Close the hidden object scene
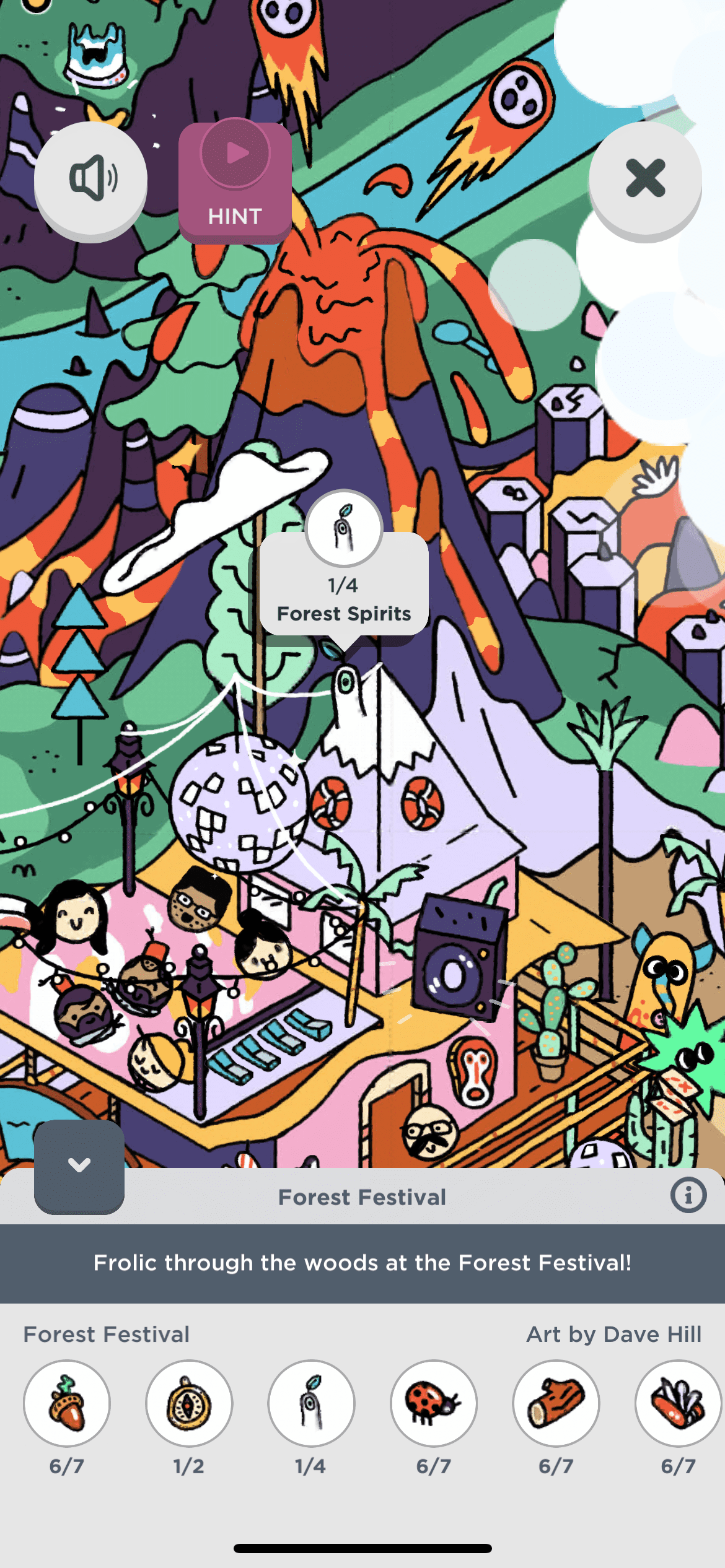Viewport: 725px width, 1568px height. [645, 179]
